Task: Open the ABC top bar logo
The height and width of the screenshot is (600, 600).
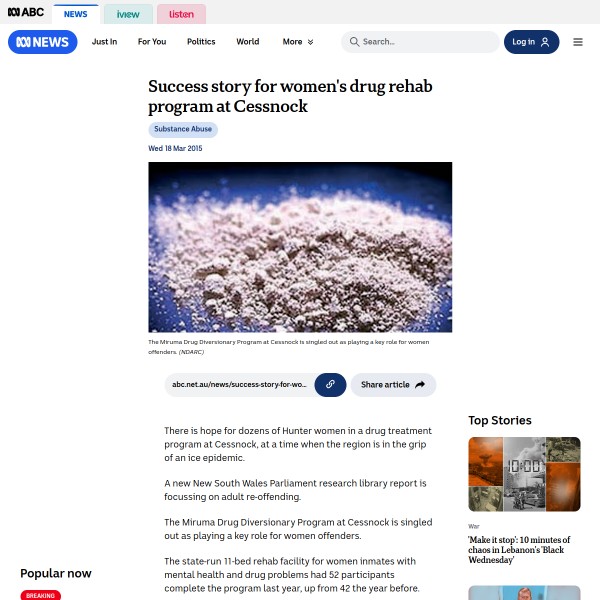Action: point(26,13)
